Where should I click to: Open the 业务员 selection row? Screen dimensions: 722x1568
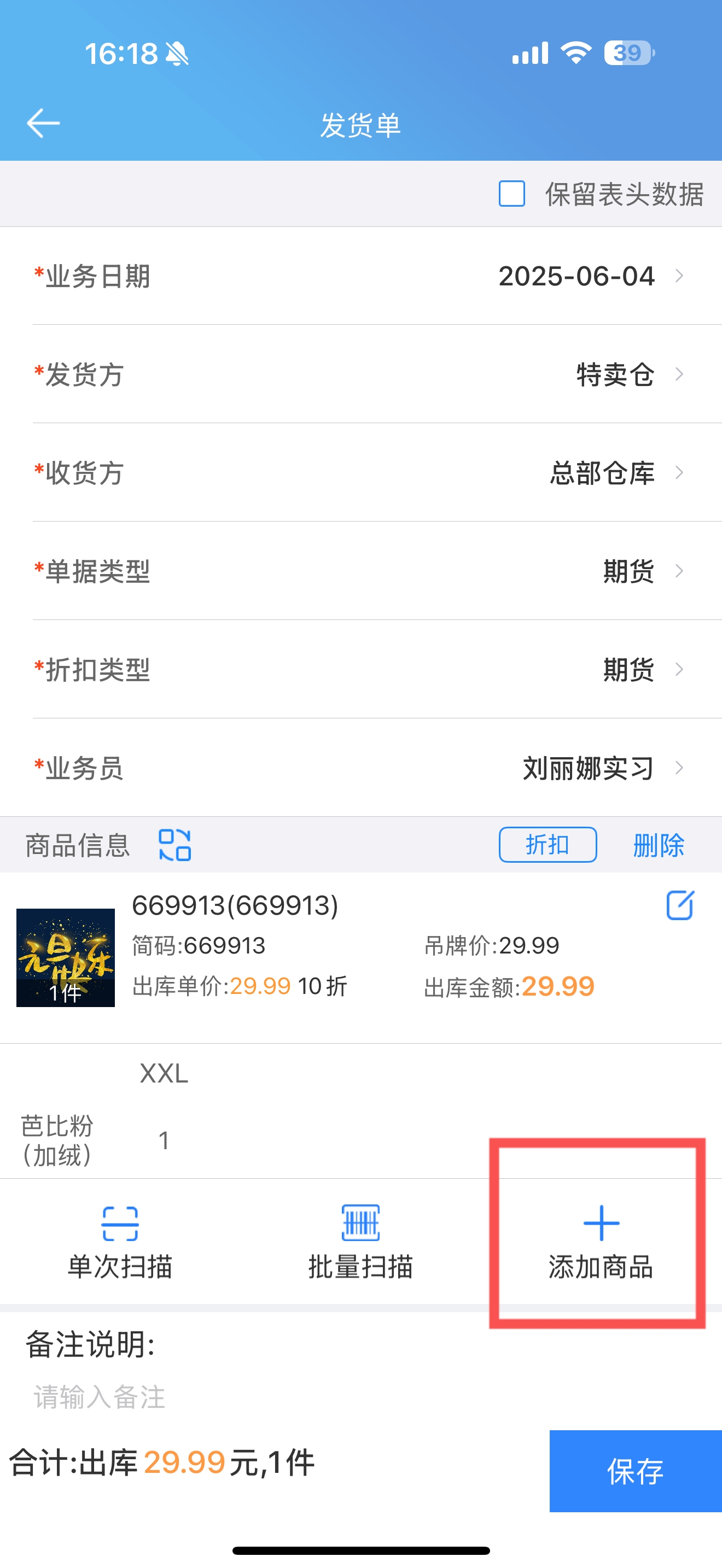pos(361,768)
